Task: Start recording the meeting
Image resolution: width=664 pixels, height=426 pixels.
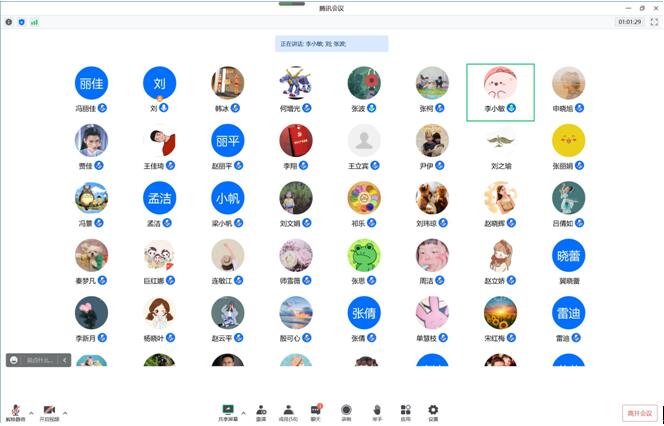Action: pyautogui.click(x=346, y=411)
